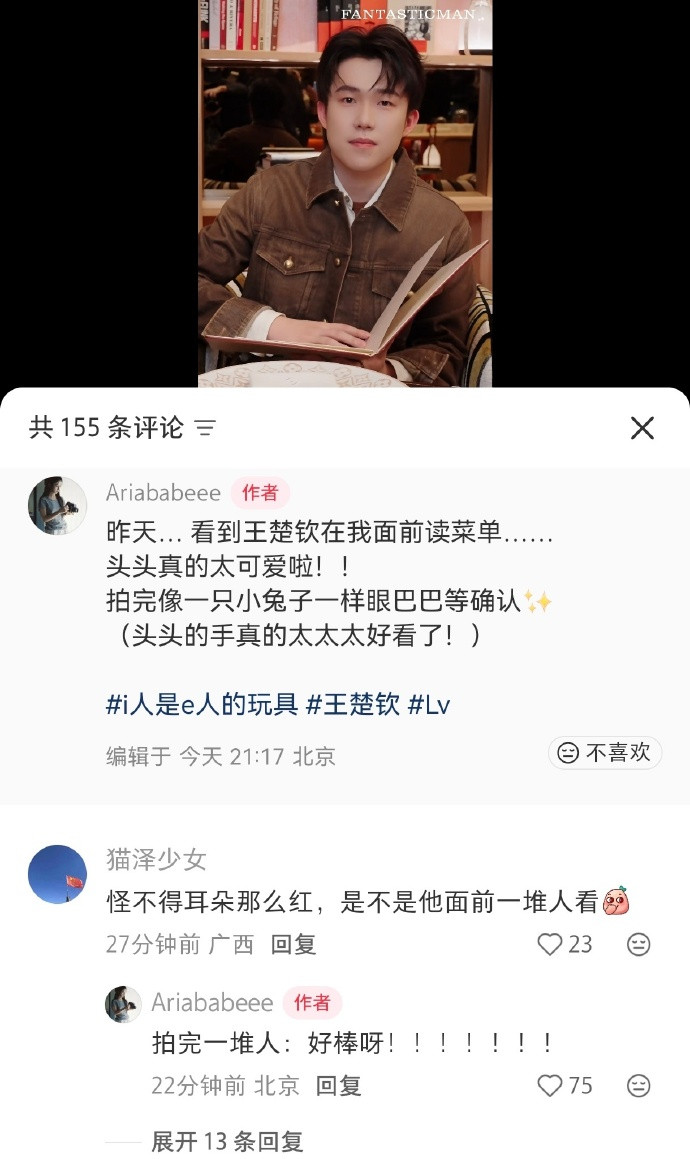Close the comments panel
This screenshot has width=690, height=1159.
[x=642, y=428]
